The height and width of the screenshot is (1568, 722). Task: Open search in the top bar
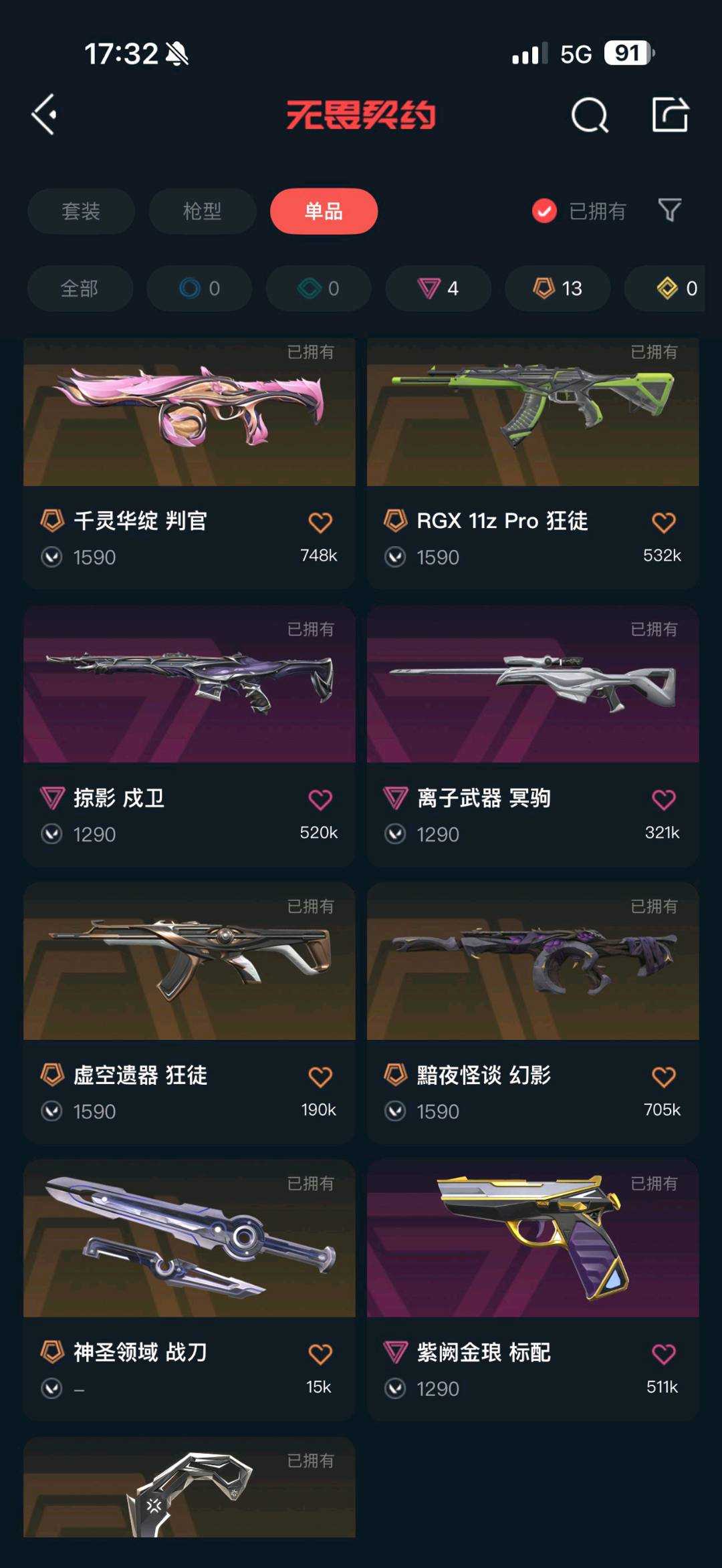point(590,116)
